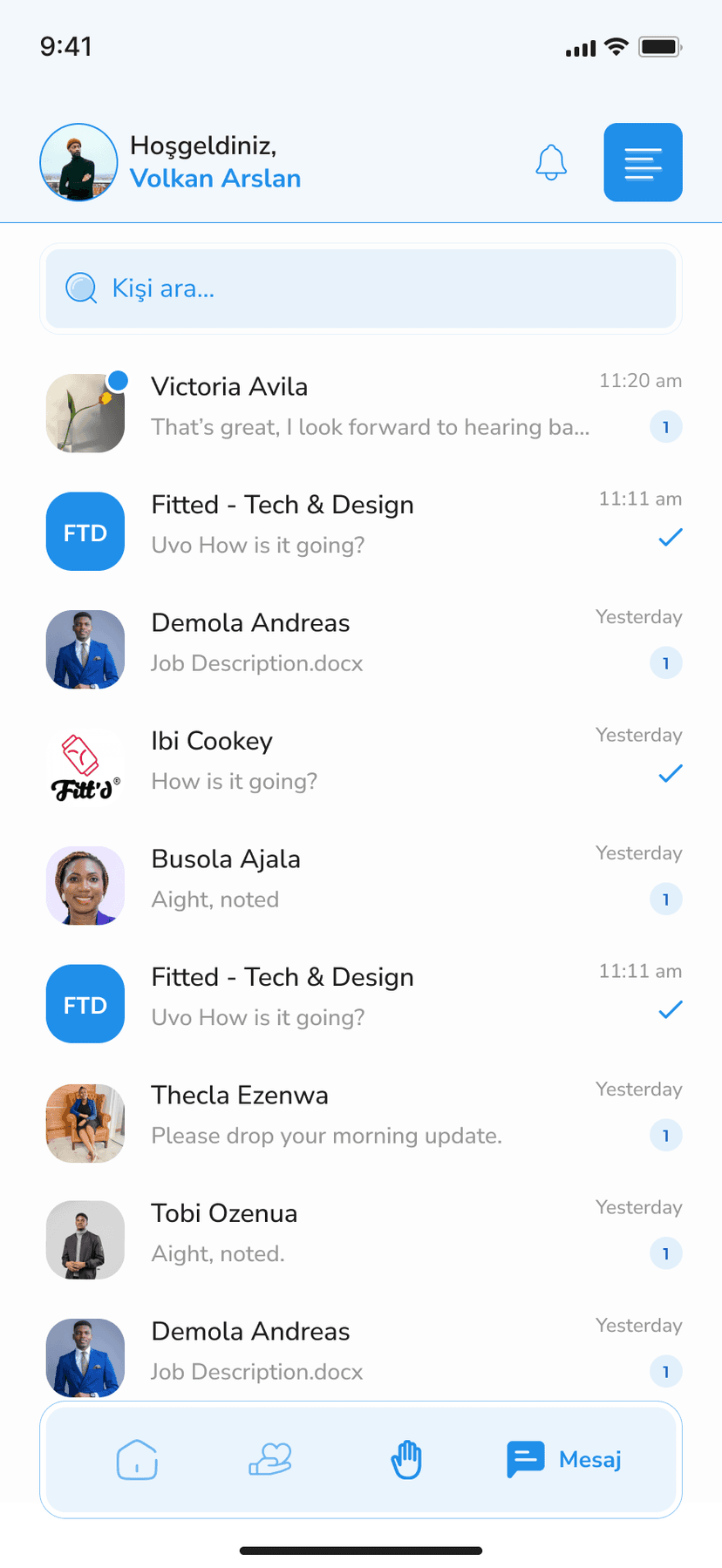The height and width of the screenshot is (1568, 722).
Task: Open the notifications bell
Action: [550, 162]
